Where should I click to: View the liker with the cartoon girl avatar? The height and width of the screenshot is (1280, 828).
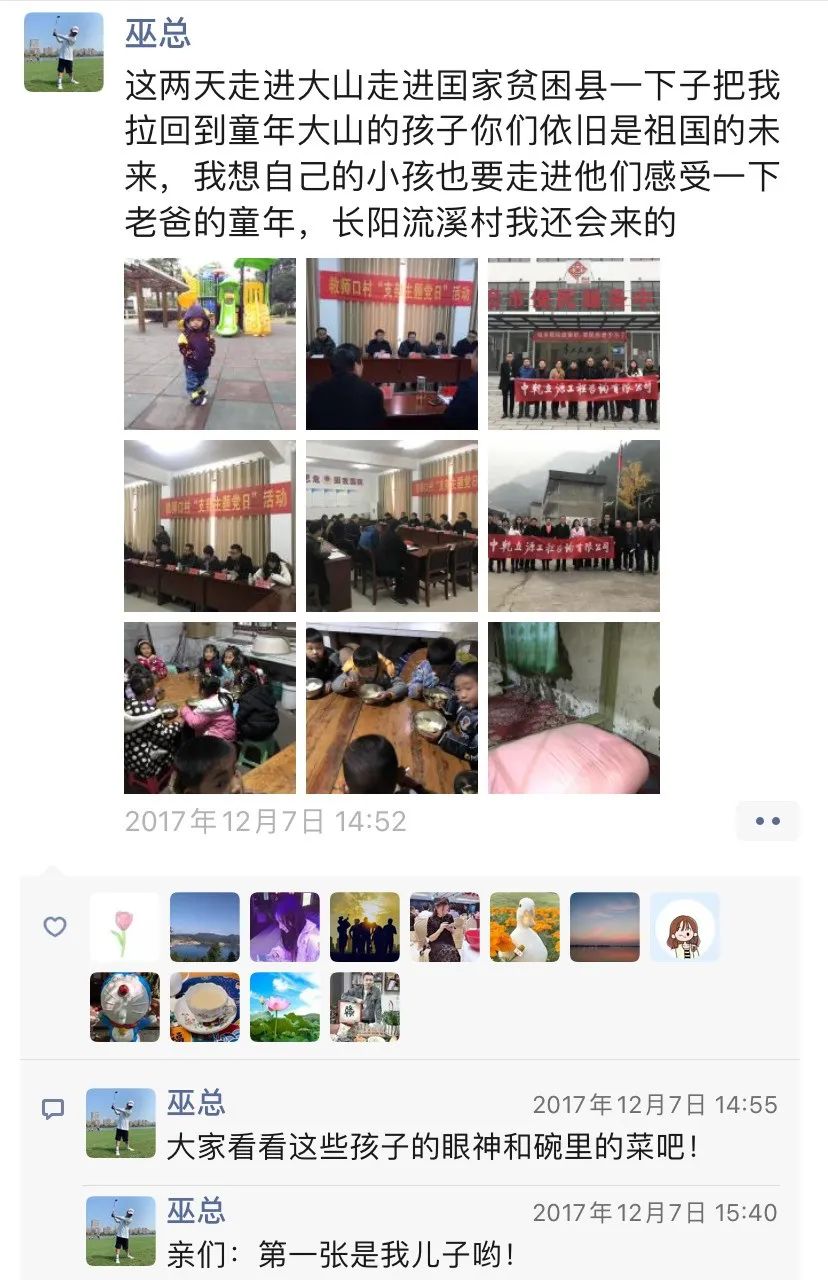click(x=684, y=927)
